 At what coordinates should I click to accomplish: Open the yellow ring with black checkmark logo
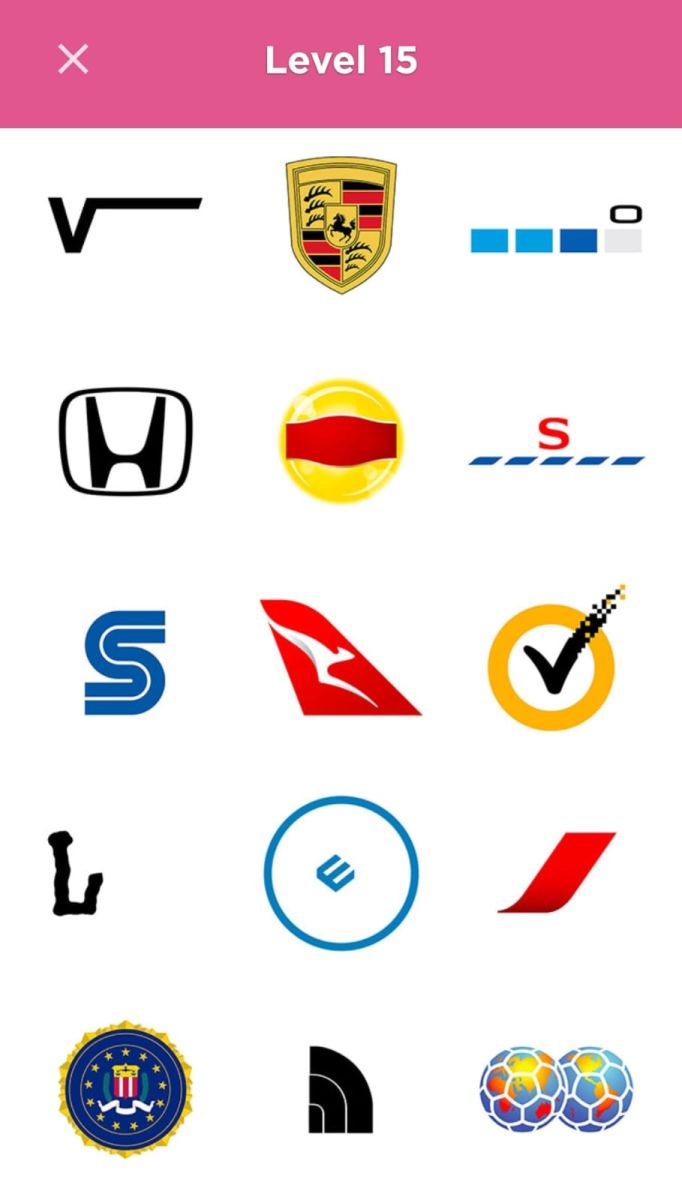click(556, 658)
